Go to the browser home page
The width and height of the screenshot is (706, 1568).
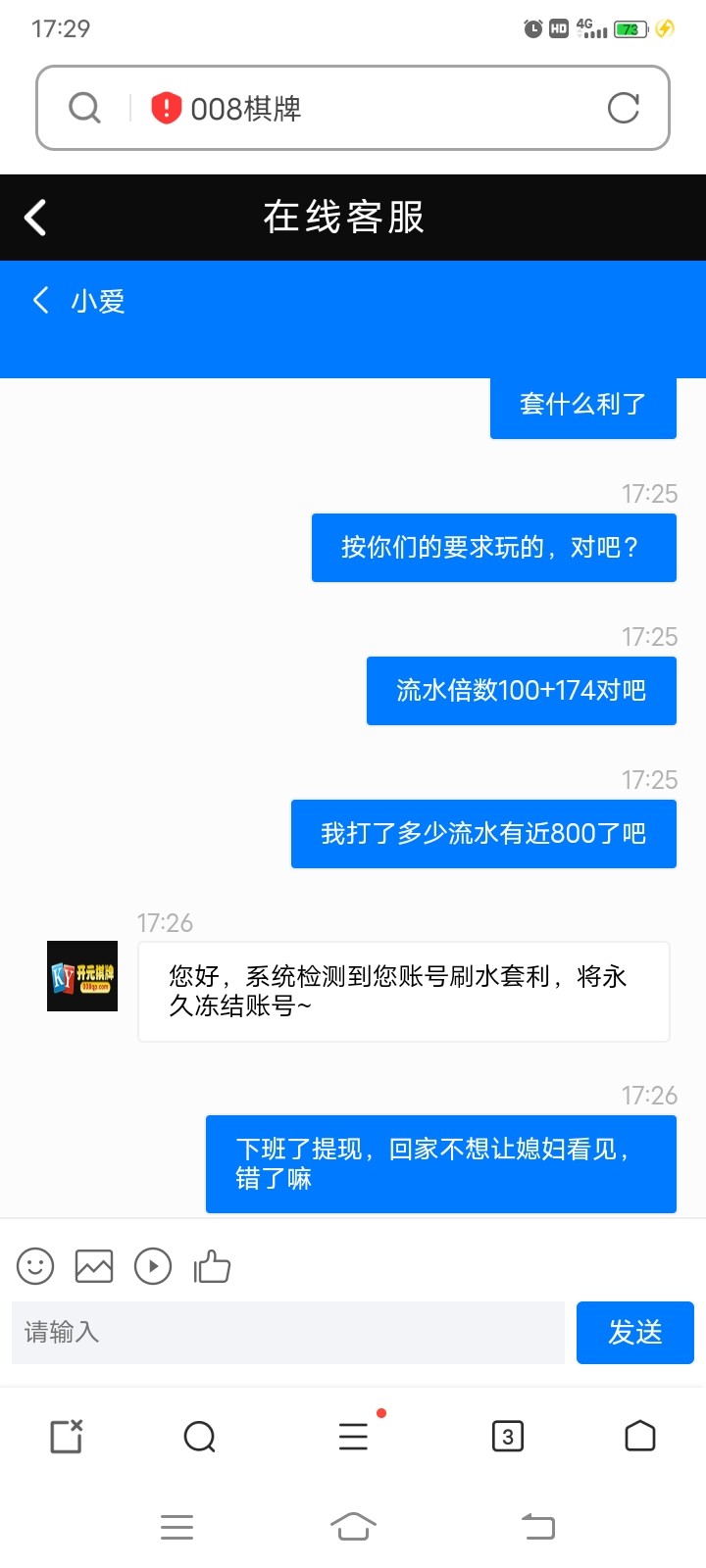click(639, 1437)
